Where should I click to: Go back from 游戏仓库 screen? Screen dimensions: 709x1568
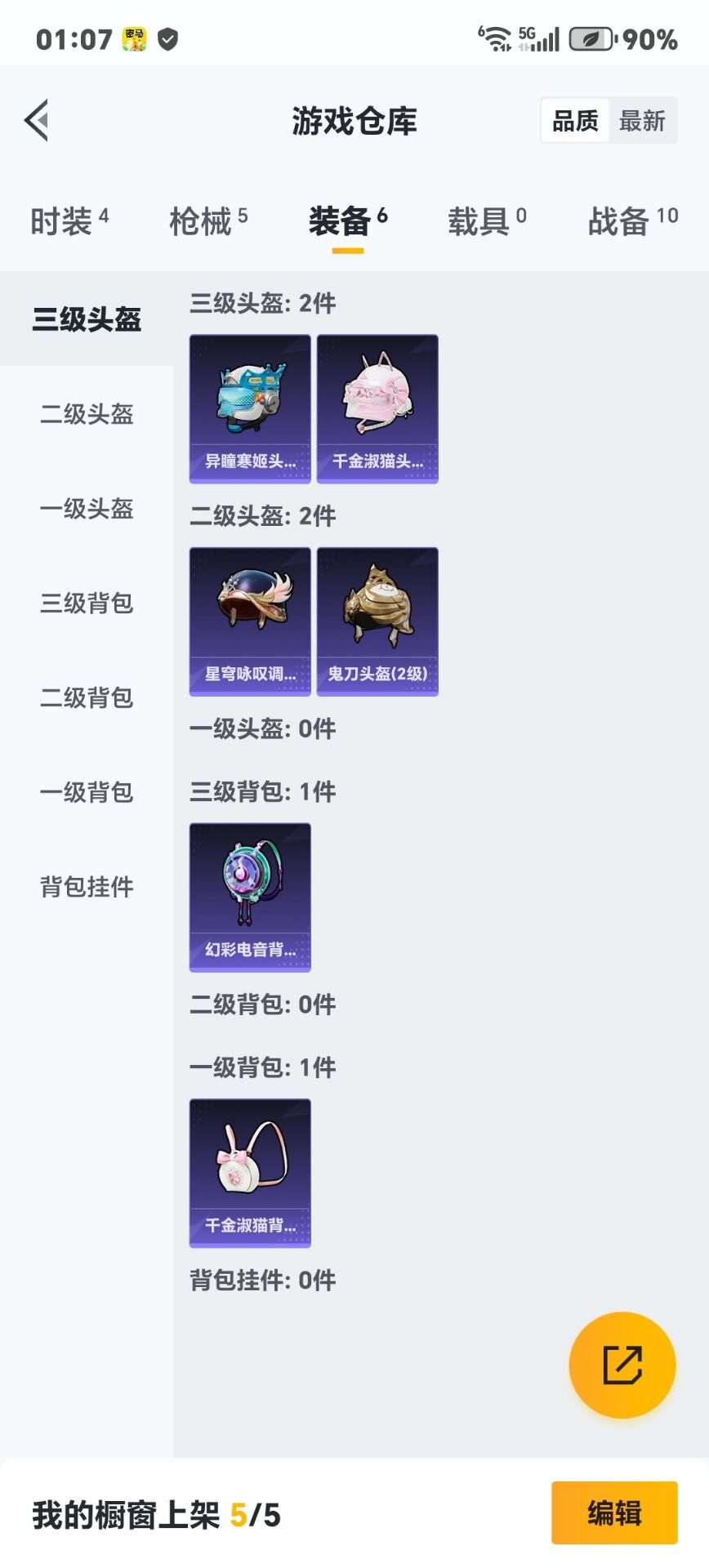pyautogui.click(x=37, y=121)
